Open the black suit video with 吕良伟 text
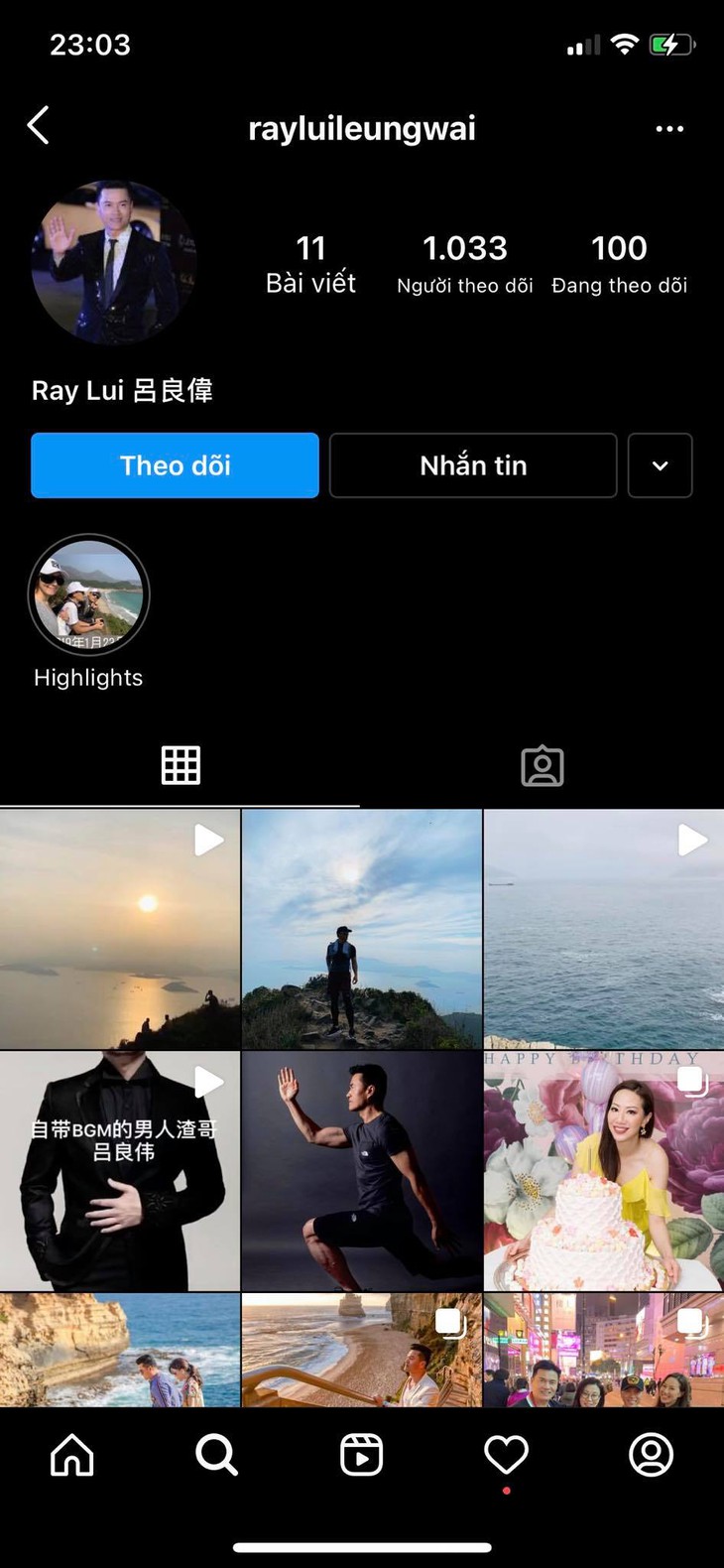724x1568 pixels. click(119, 1171)
